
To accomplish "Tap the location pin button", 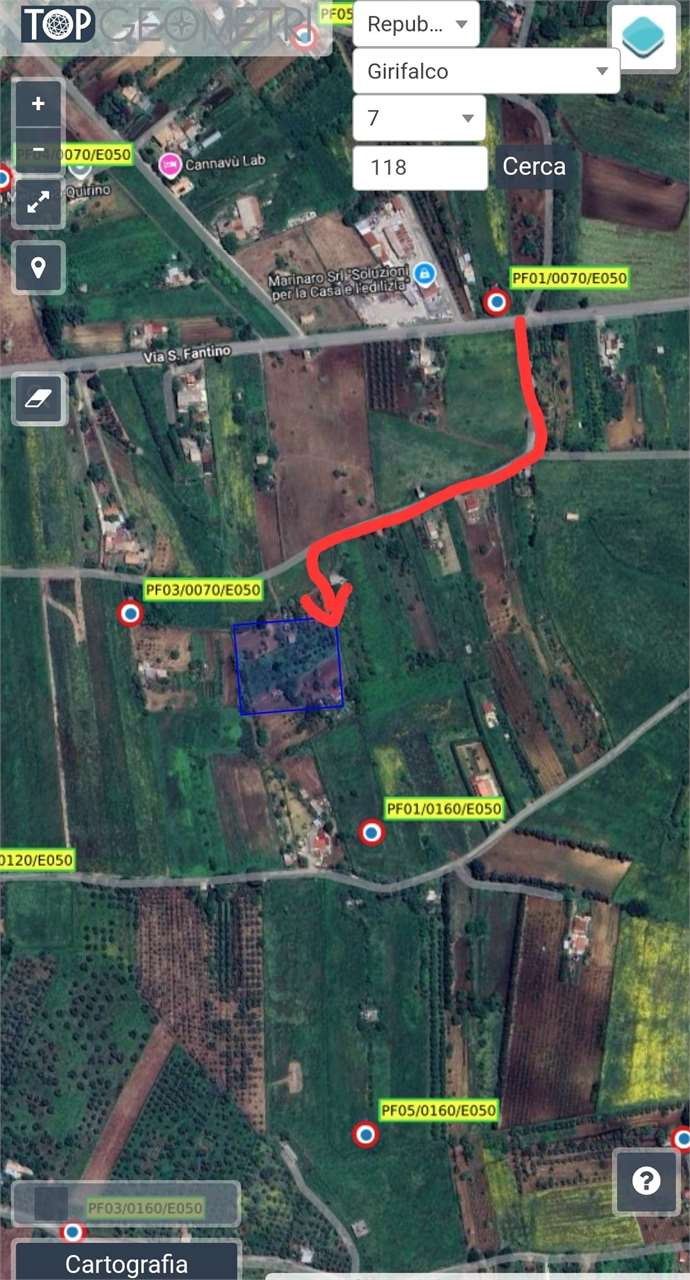I will pyautogui.click(x=38, y=267).
